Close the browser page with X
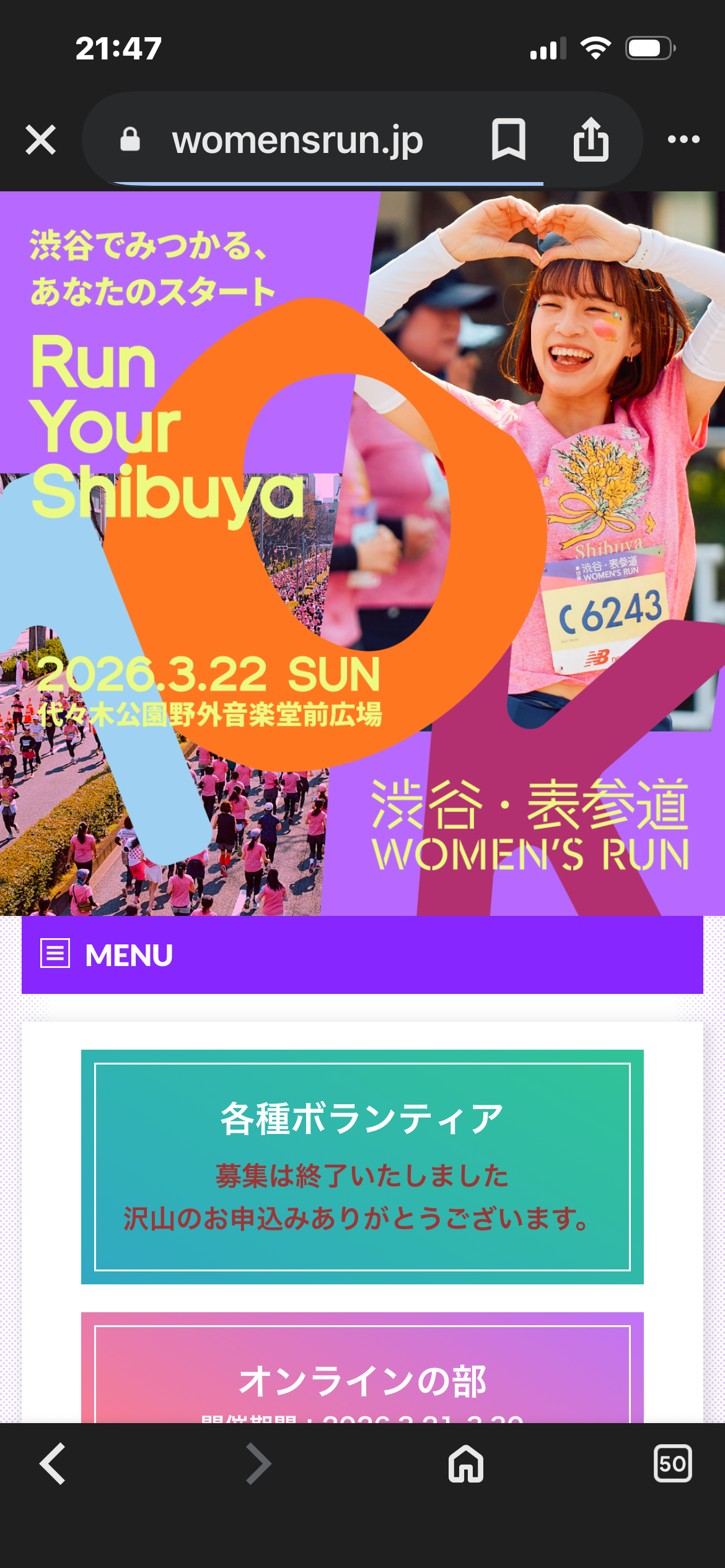The height and width of the screenshot is (1568, 725). click(x=41, y=139)
